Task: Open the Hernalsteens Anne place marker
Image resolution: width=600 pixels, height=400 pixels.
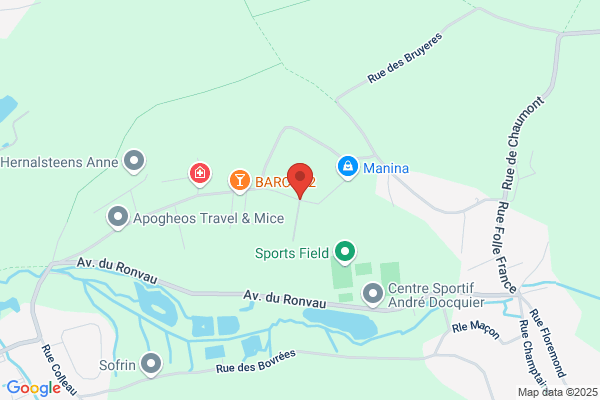Action: [x=134, y=161]
